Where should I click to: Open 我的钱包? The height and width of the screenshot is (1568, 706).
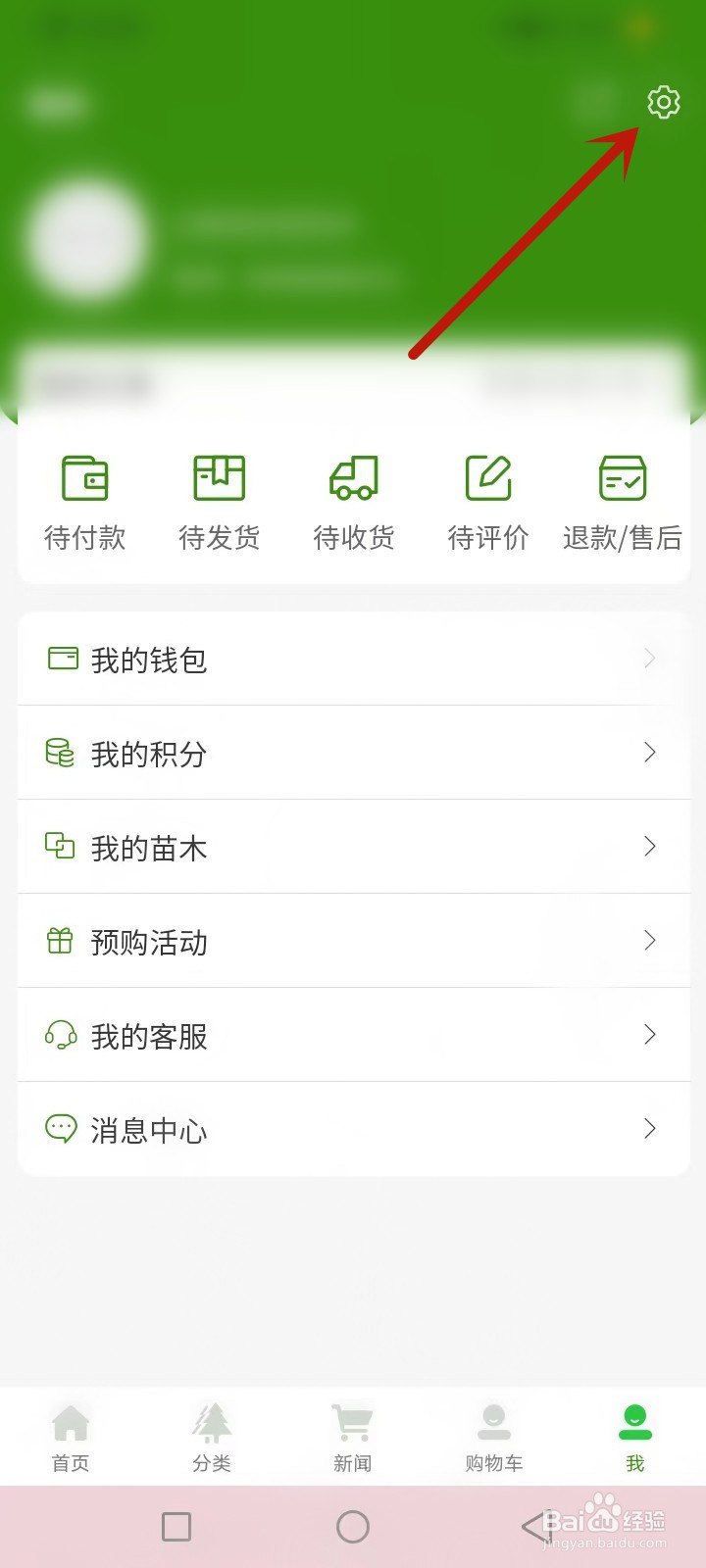tap(354, 659)
